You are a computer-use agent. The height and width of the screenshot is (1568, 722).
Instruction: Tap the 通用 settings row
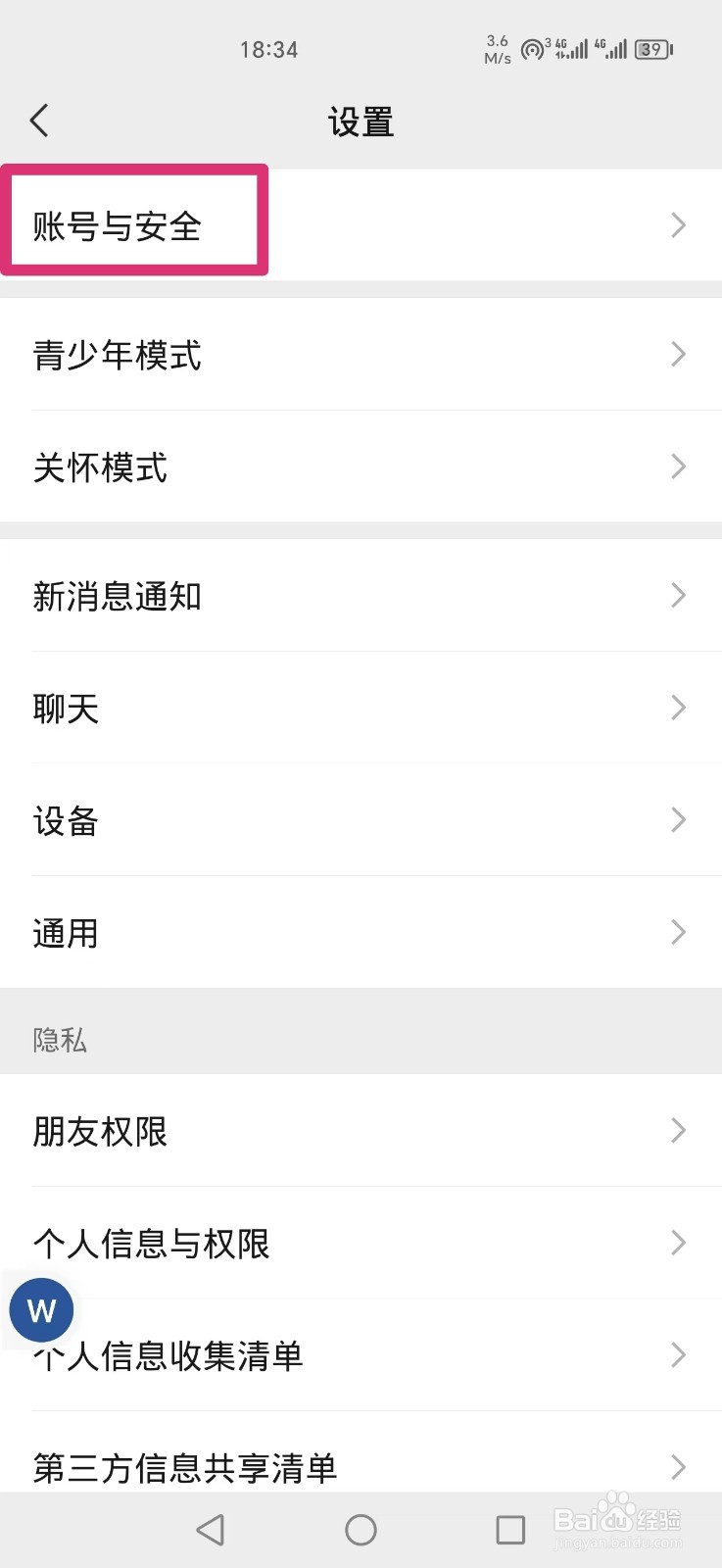361,932
